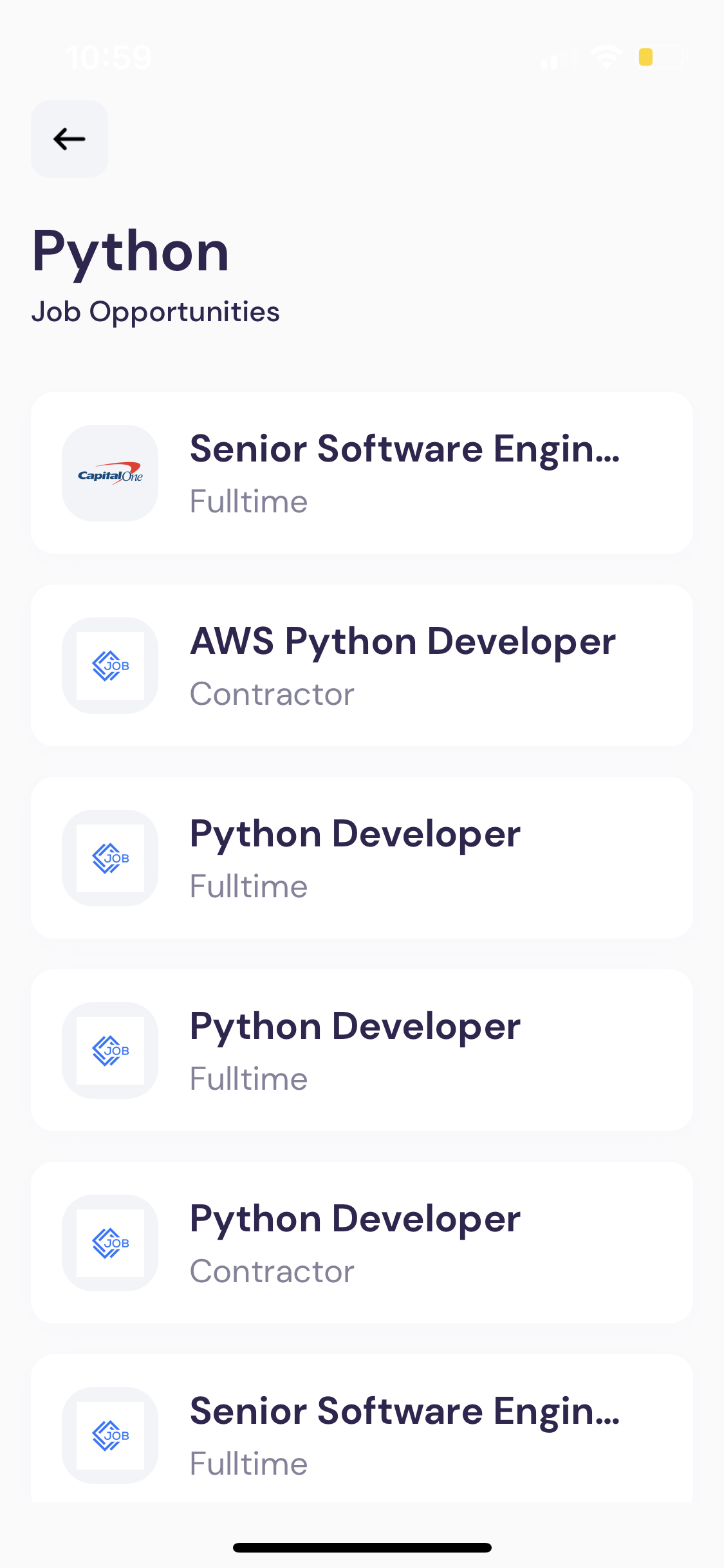Tap the Wi-Fi indicator in status bar
The image size is (724, 1568).
(605, 57)
